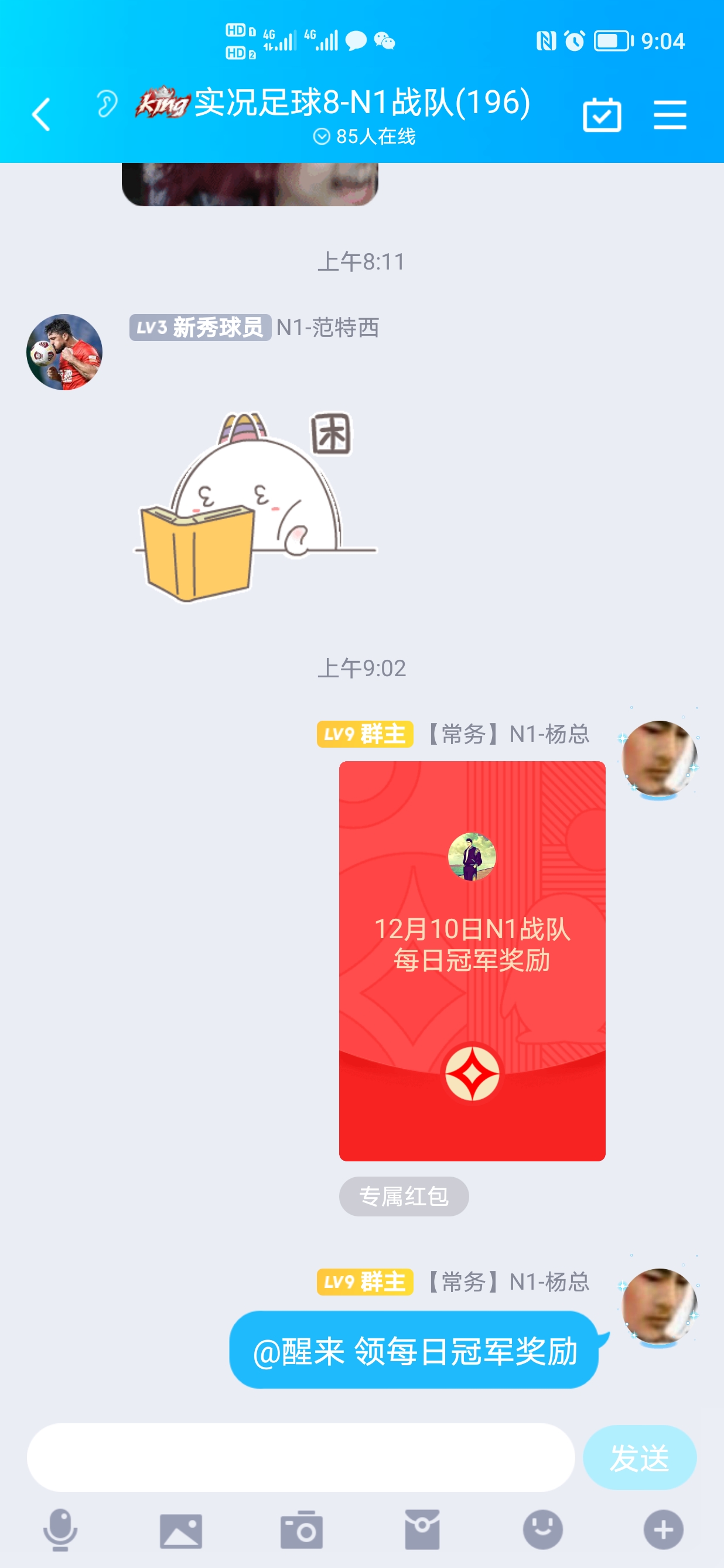The width and height of the screenshot is (724, 1568).
Task: Focus the message input field
Action: [300, 1457]
